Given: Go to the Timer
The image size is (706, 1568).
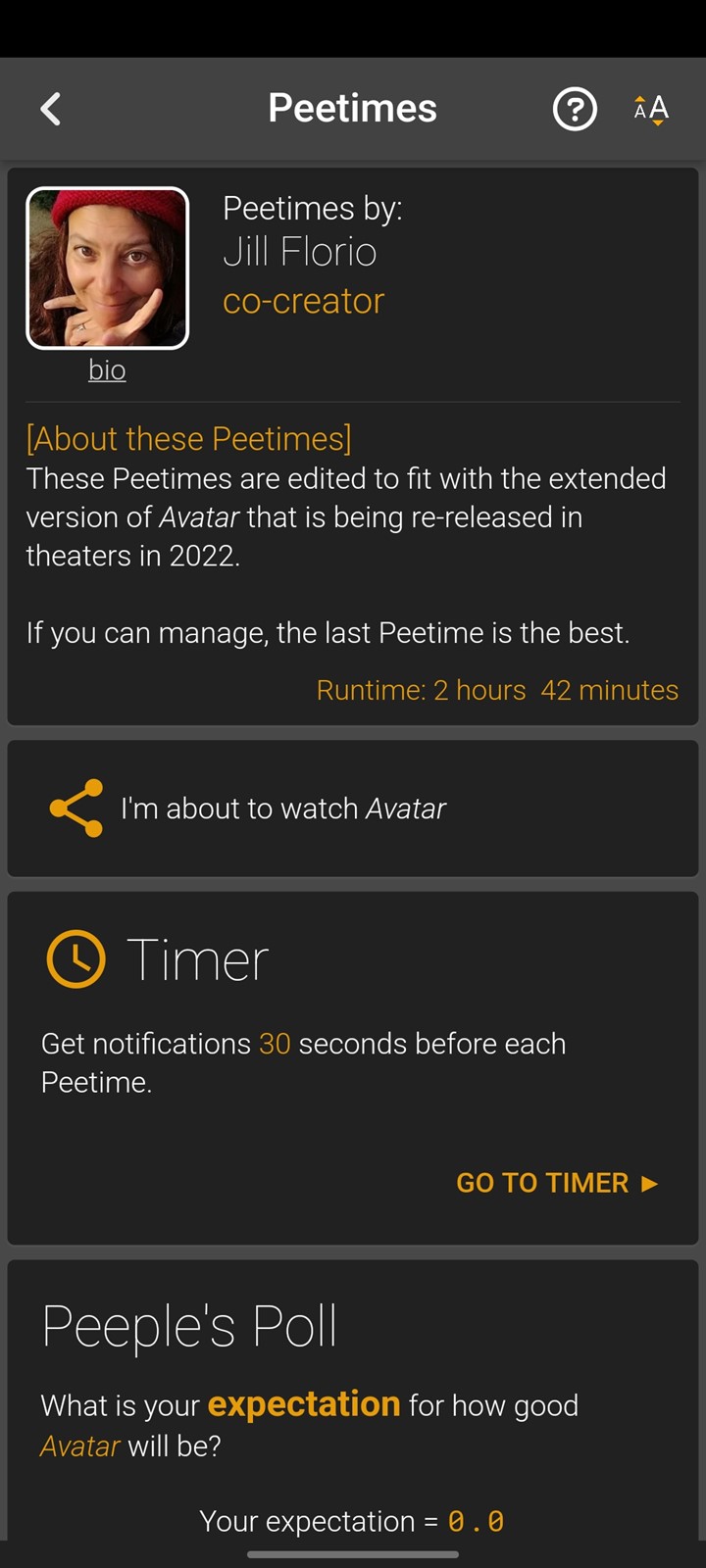Looking at the screenshot, I should tap(557, 1183).
